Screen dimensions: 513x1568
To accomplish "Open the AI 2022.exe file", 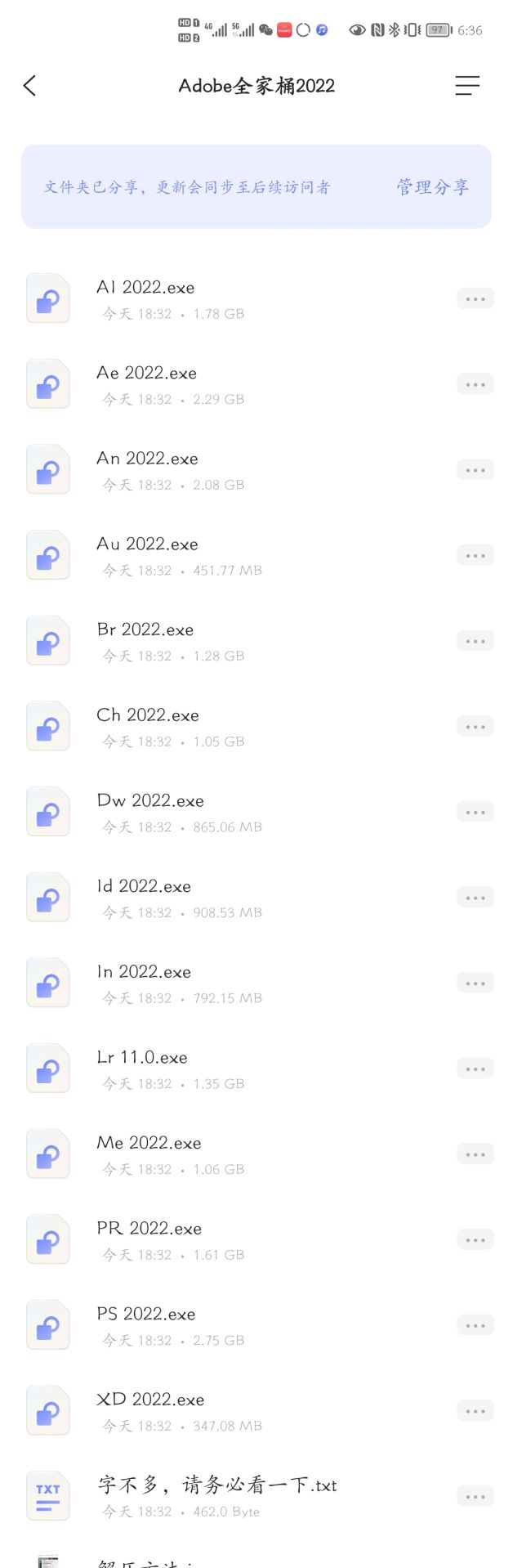I will click(145, 288).
